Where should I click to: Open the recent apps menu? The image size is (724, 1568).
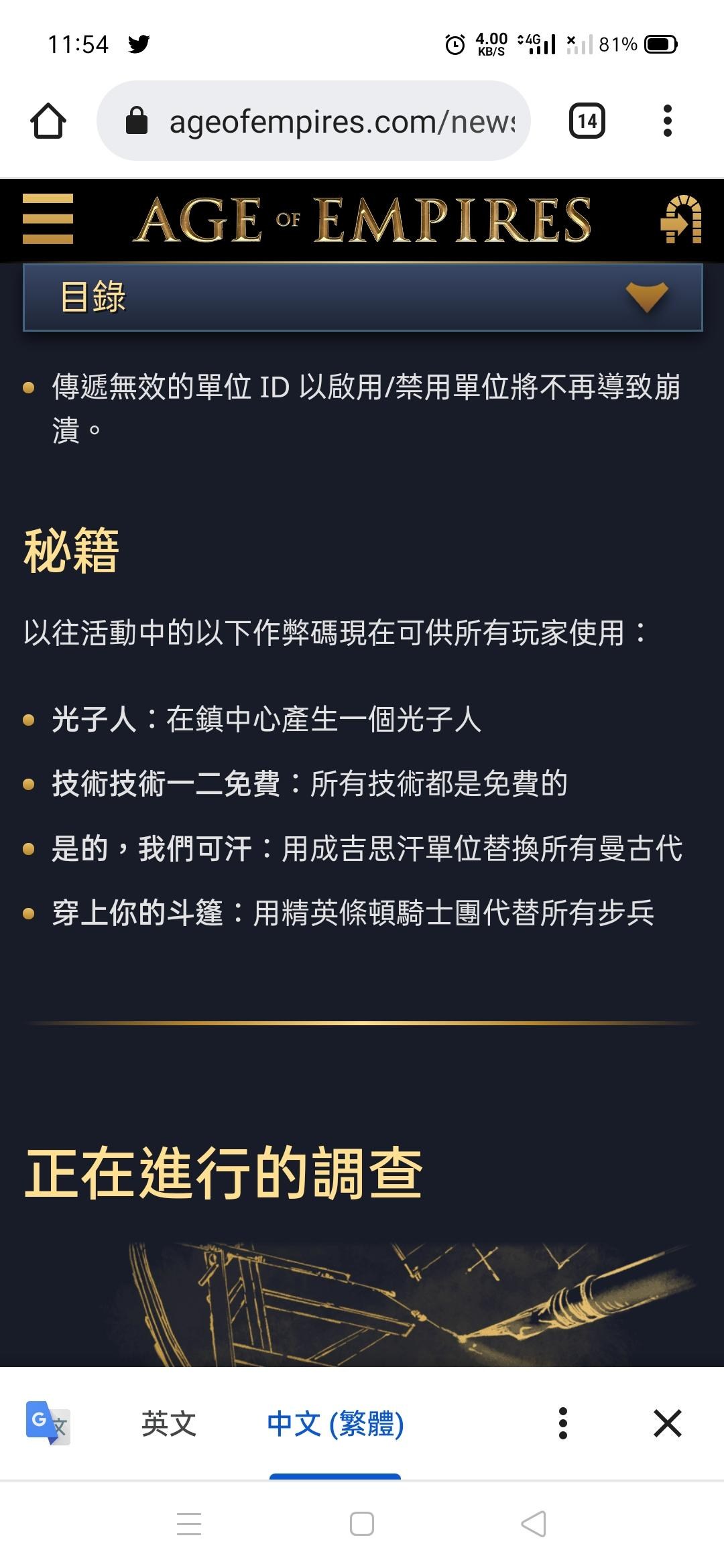coord(189,1524)
